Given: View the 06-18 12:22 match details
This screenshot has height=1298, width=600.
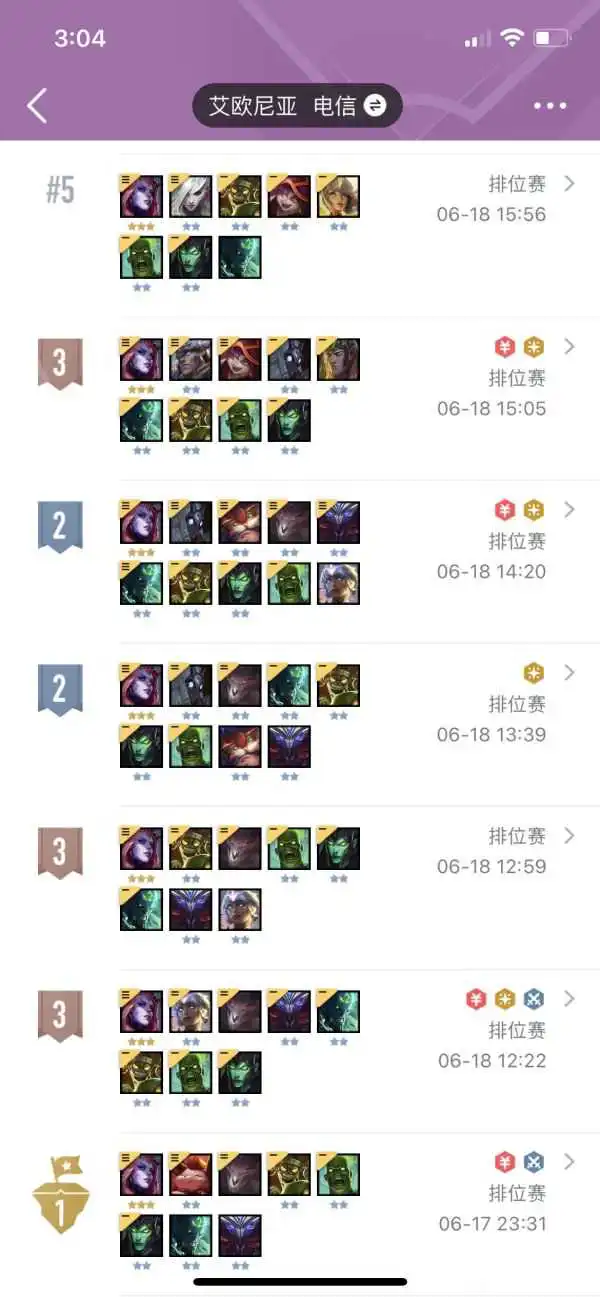Looking at the screenshot, I should (569, 998).
